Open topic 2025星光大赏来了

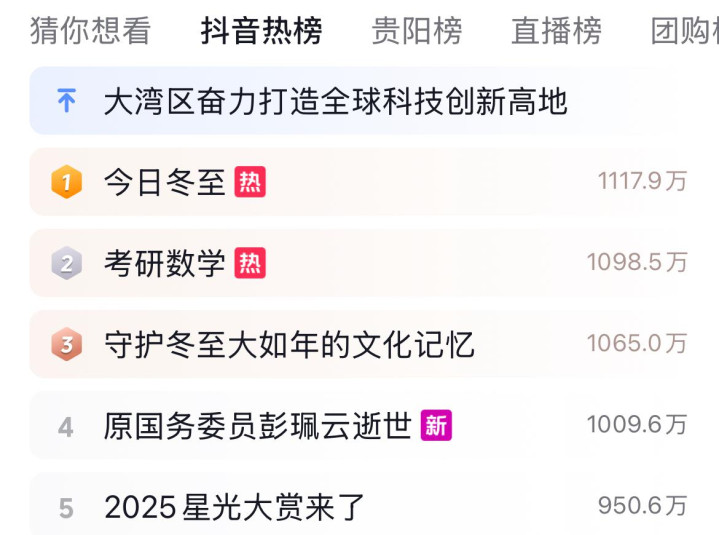click(235, 507)
